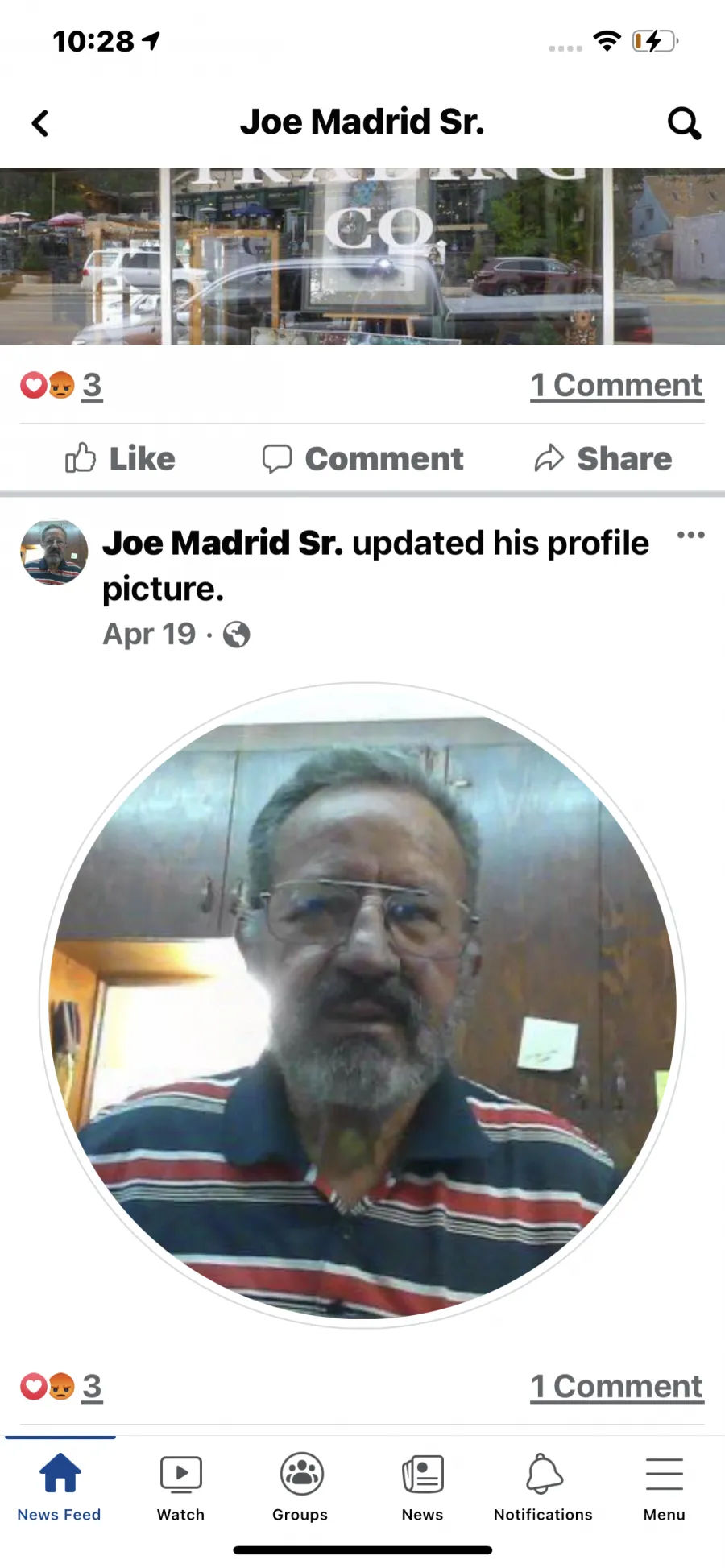Viewport: 725px width, 1568px height.
Task: Like the storefront photo post
Action: pos(120,458)
